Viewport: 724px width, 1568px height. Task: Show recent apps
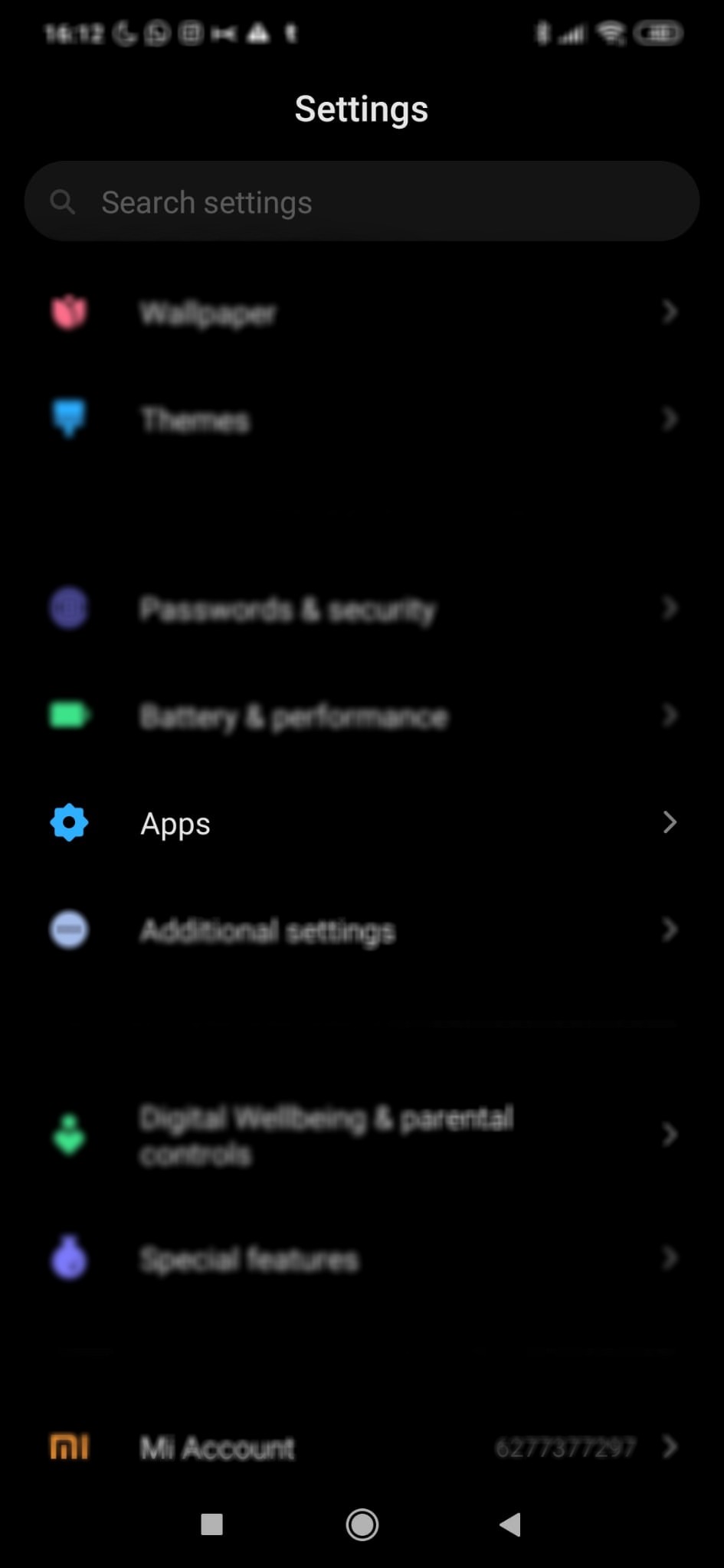pos(211,1524)
